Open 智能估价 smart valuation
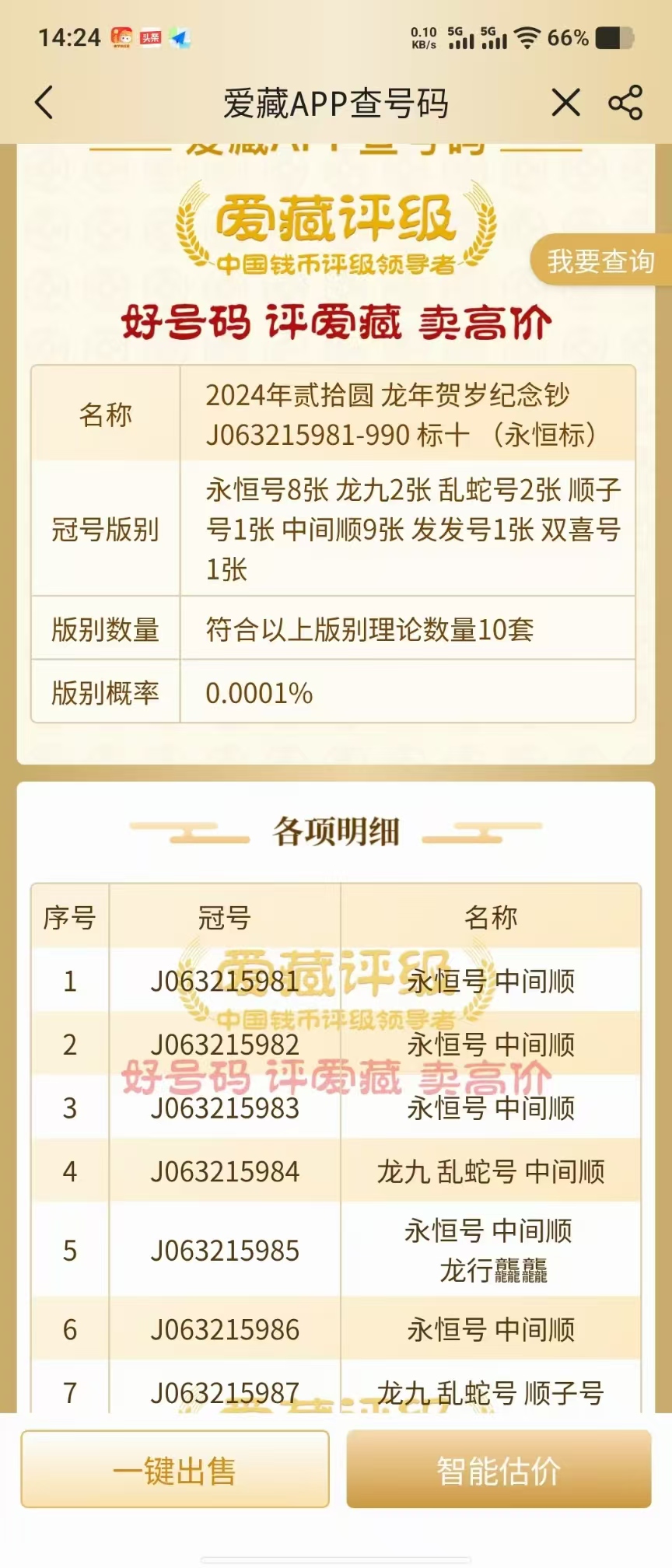Screen dimensions: 672x1568 [x=499, y=1470]
